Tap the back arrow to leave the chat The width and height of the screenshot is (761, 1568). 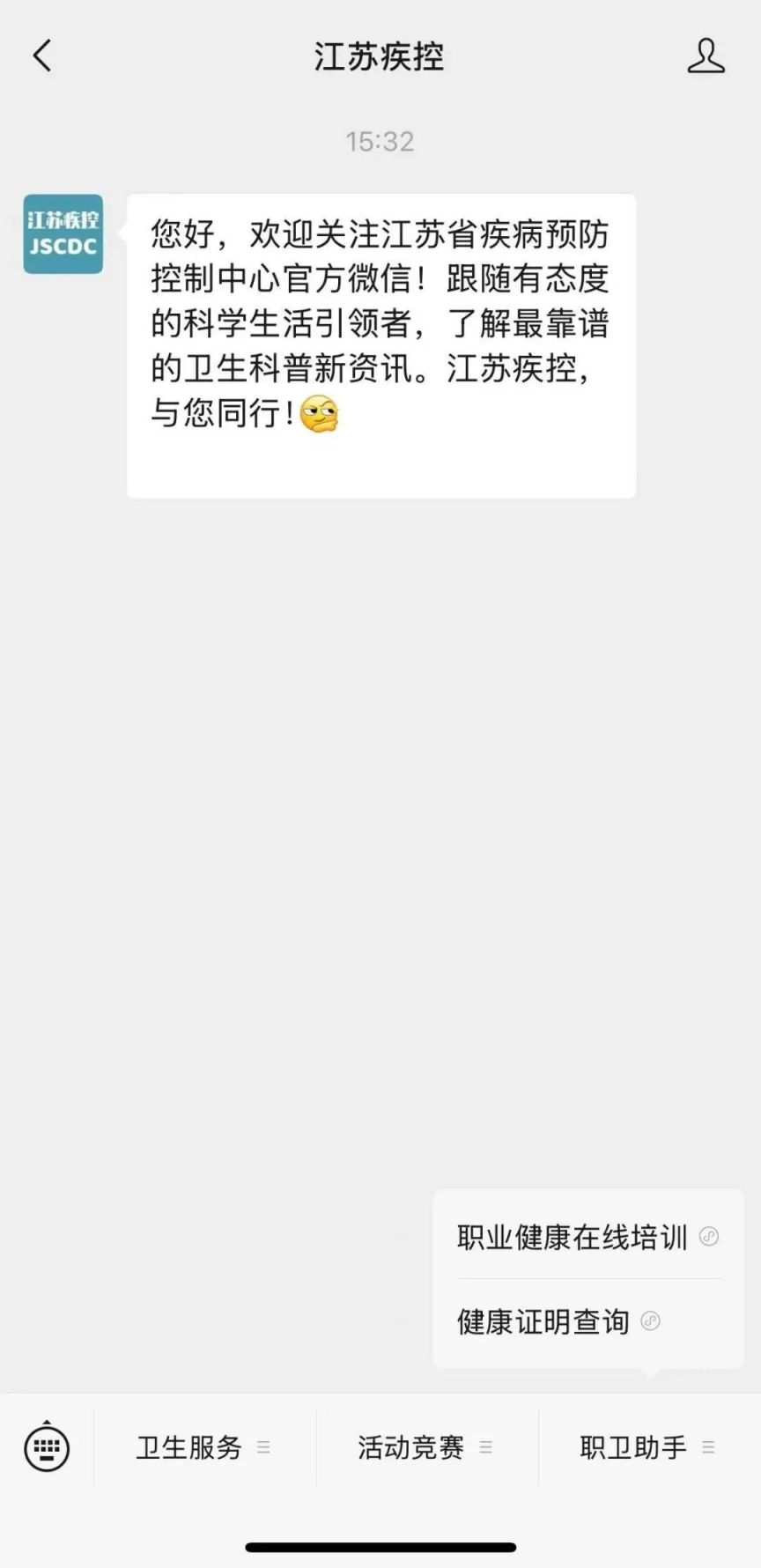[41, 55]
